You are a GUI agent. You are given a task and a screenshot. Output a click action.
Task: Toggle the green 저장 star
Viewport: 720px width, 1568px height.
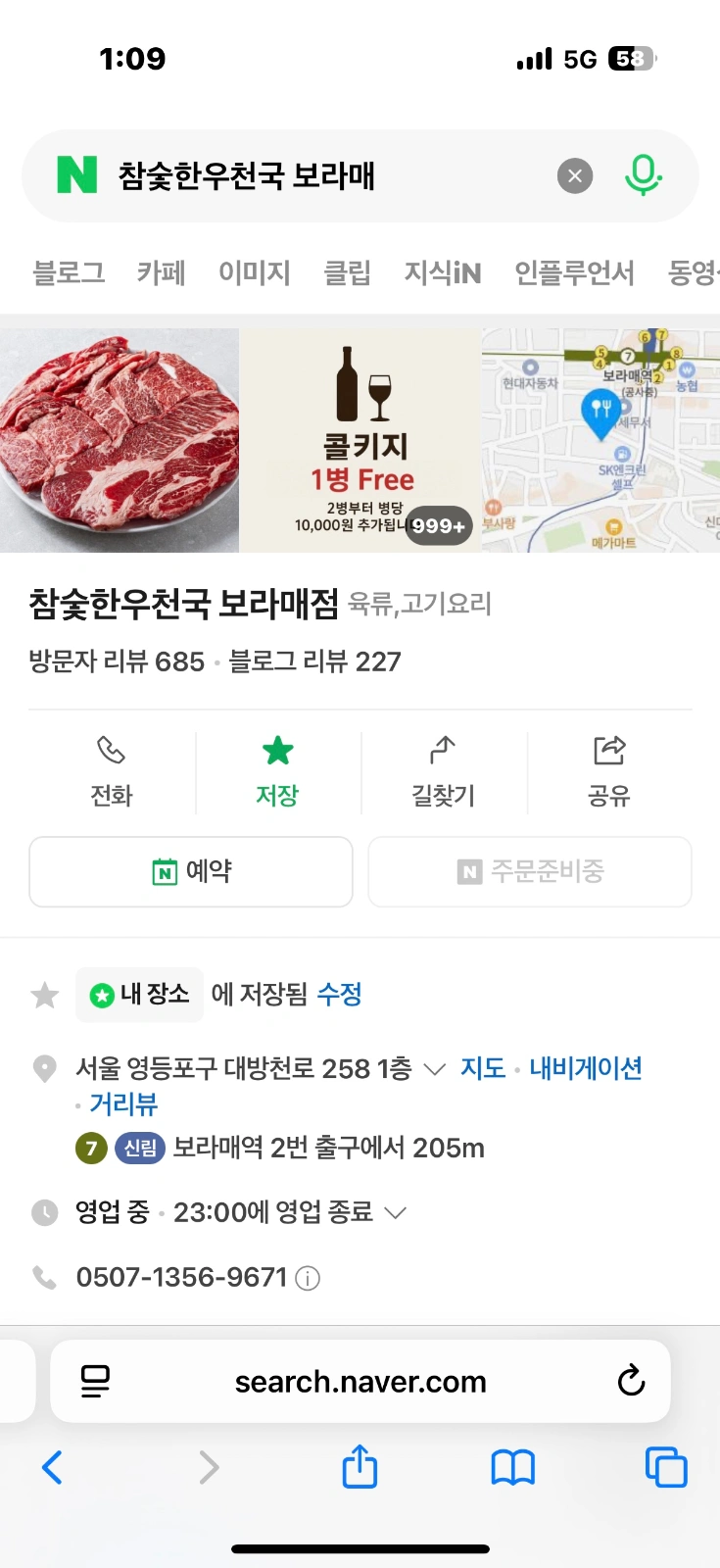pyautogui.click(x=278, y=772)
